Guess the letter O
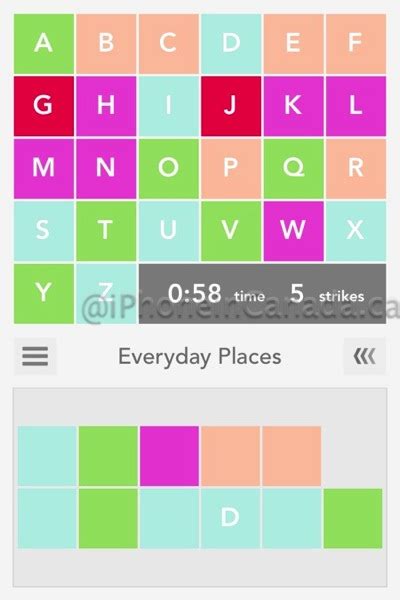The width and height of the screenshot is (400, 600). click(169, 169)
